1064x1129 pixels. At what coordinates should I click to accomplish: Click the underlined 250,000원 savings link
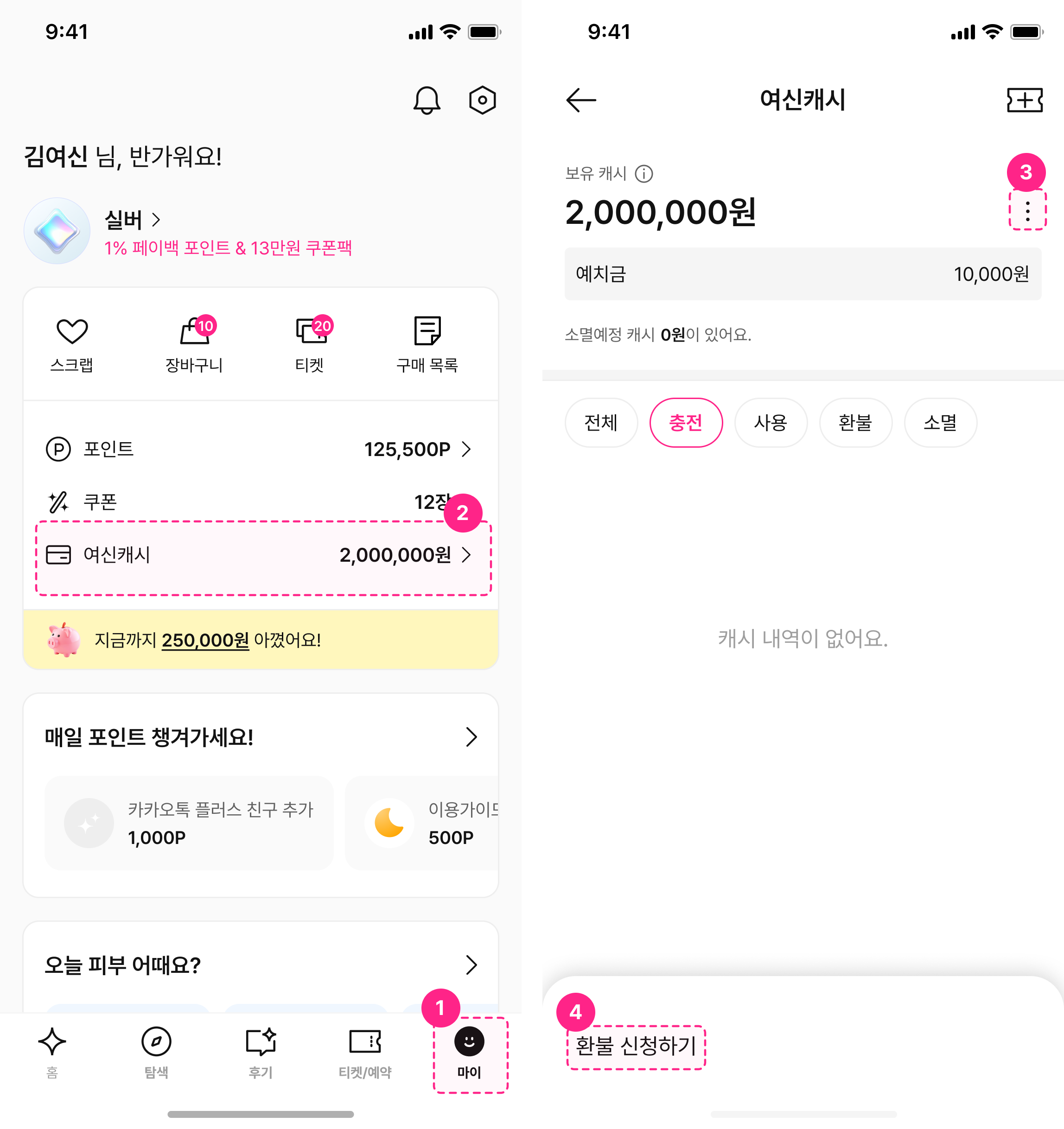click(204, 640)
